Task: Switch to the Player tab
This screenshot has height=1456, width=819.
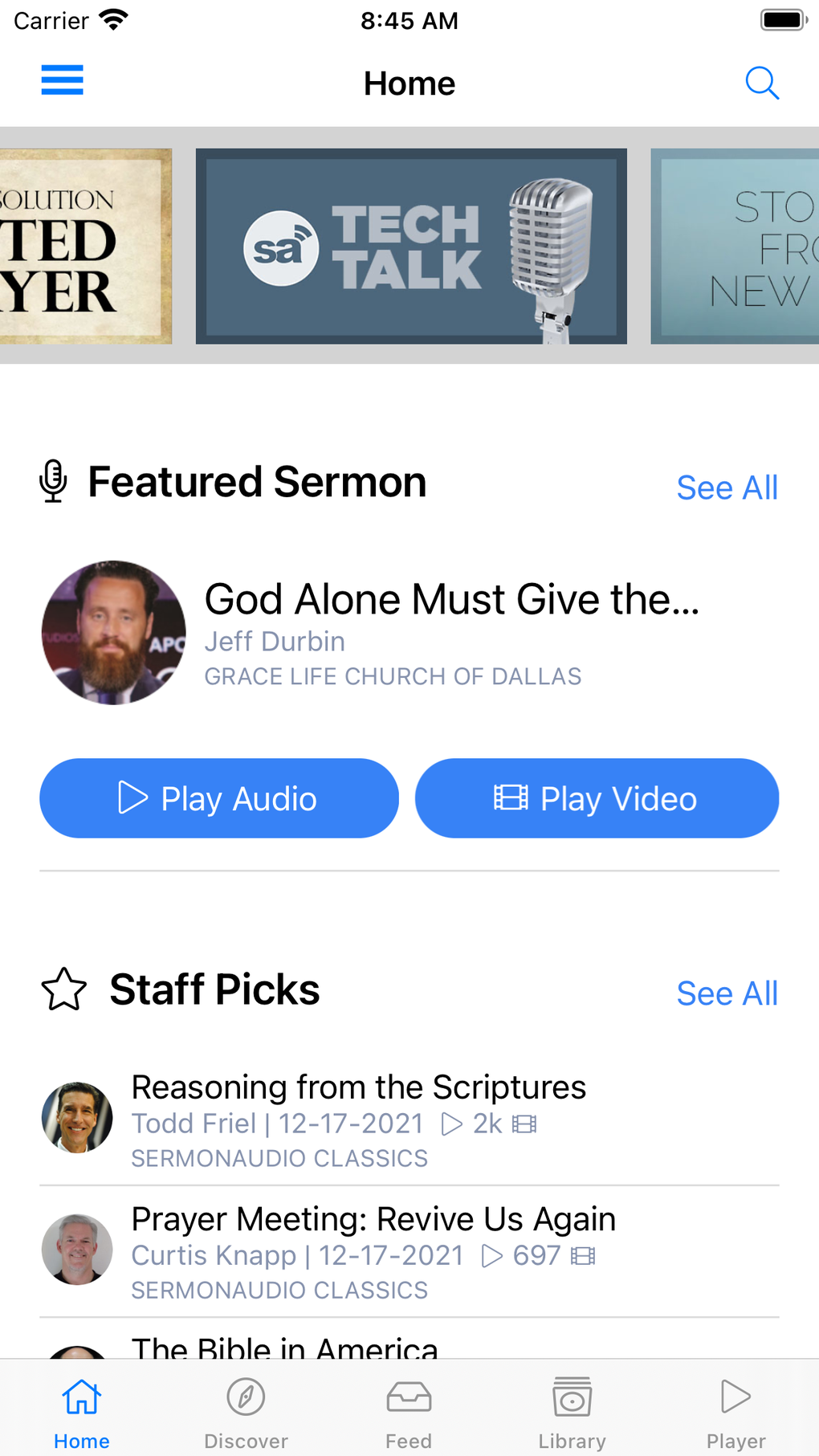Action: click(x=735, y=1412)
